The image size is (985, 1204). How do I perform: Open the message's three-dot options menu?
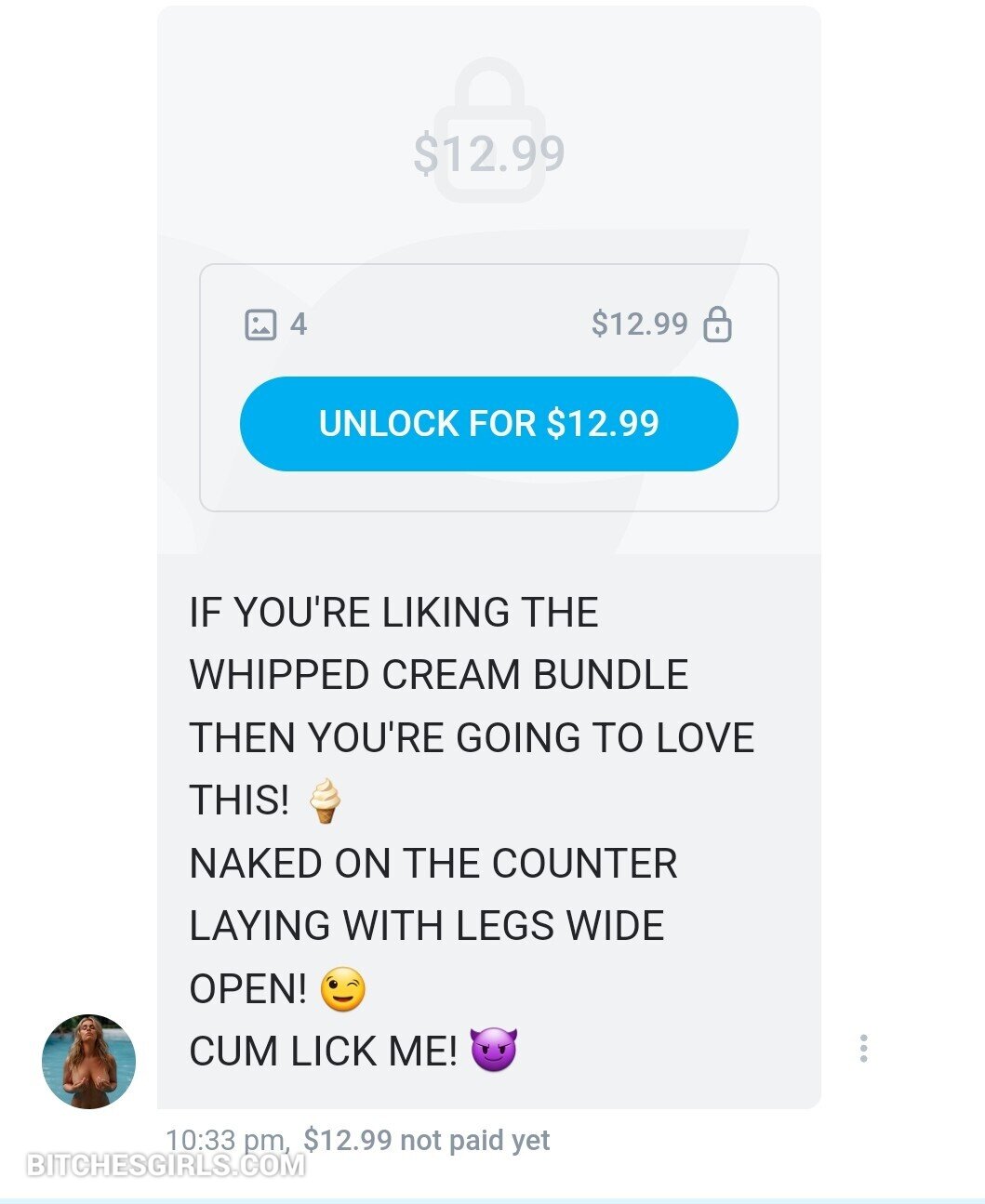(x=863, y=1048)
